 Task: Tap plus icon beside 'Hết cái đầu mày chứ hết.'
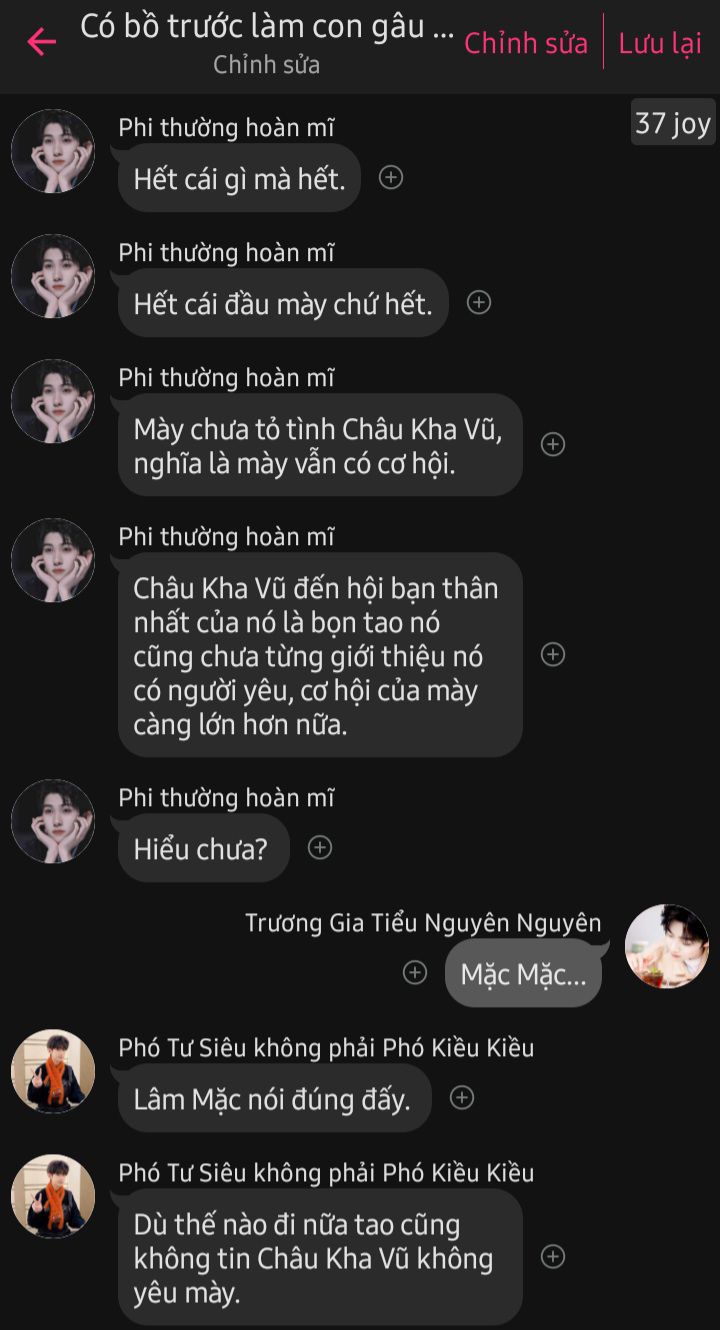pos(479,303)
